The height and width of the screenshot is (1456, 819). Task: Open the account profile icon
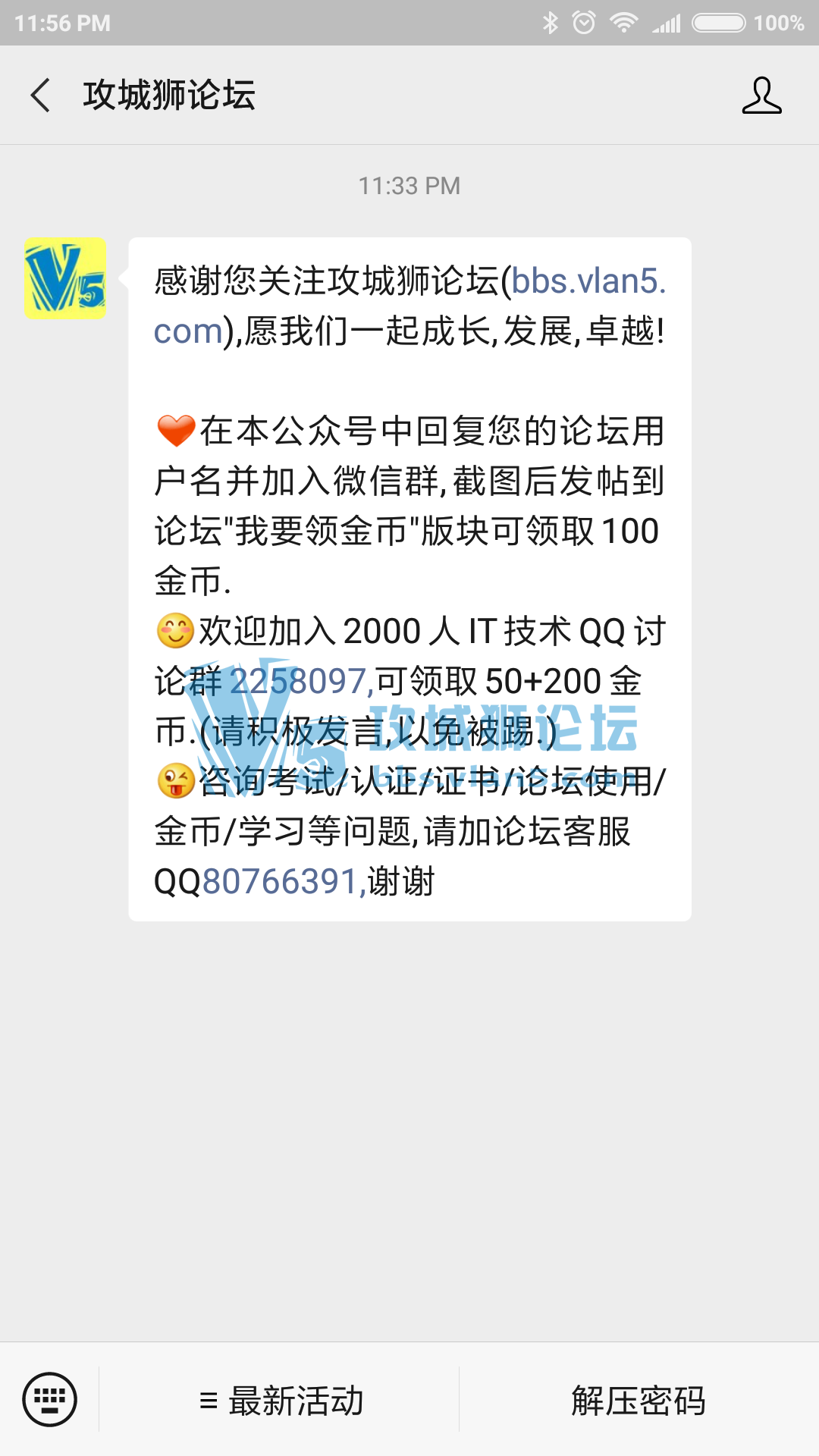(x=761, y=96)
